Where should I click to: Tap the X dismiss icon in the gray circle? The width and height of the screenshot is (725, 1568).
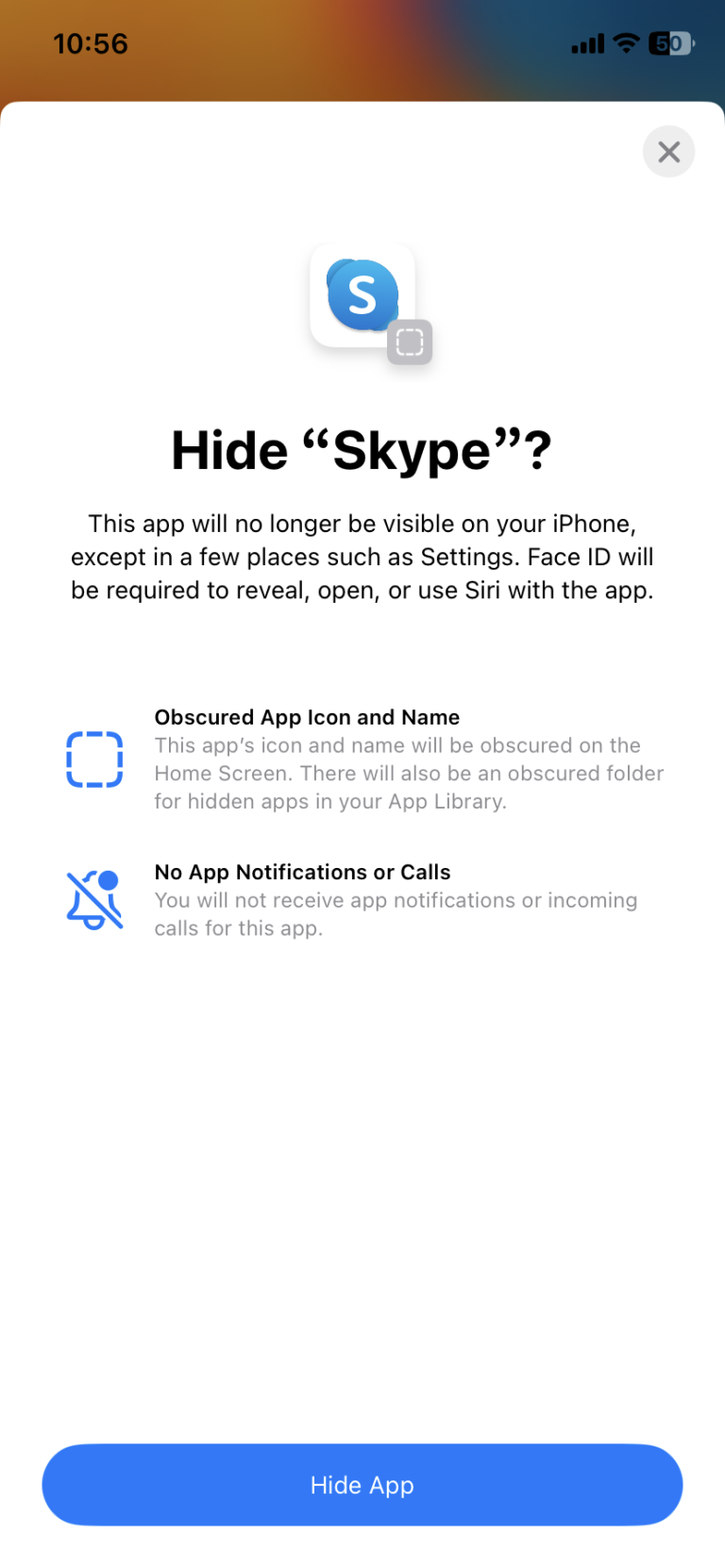tap(668, 151)
